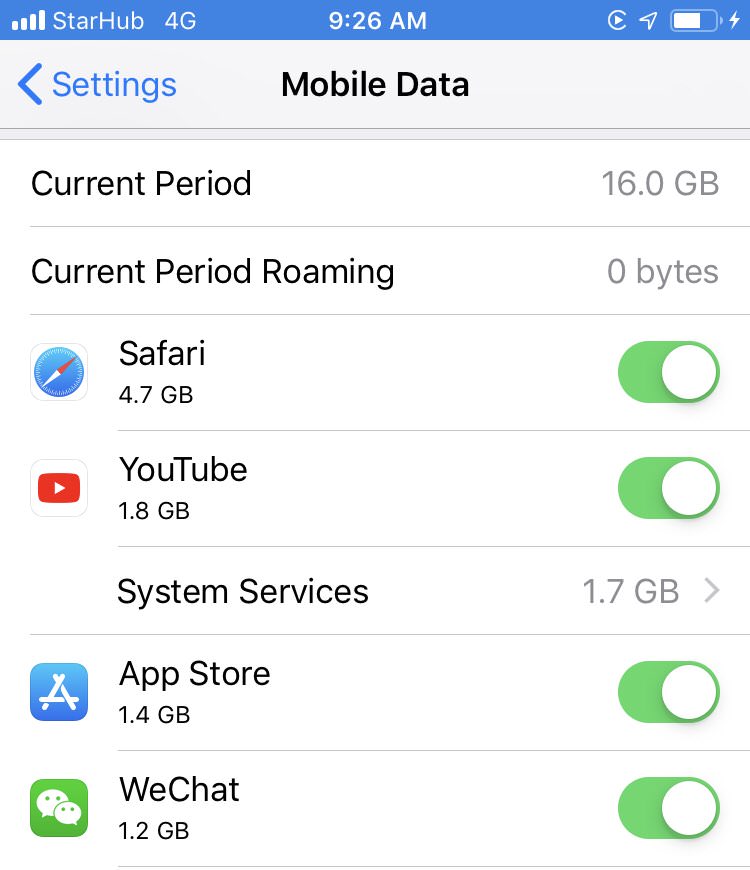Go back to Settings
The height and width of the screenshot is (870, 750).
pos(97,85)
